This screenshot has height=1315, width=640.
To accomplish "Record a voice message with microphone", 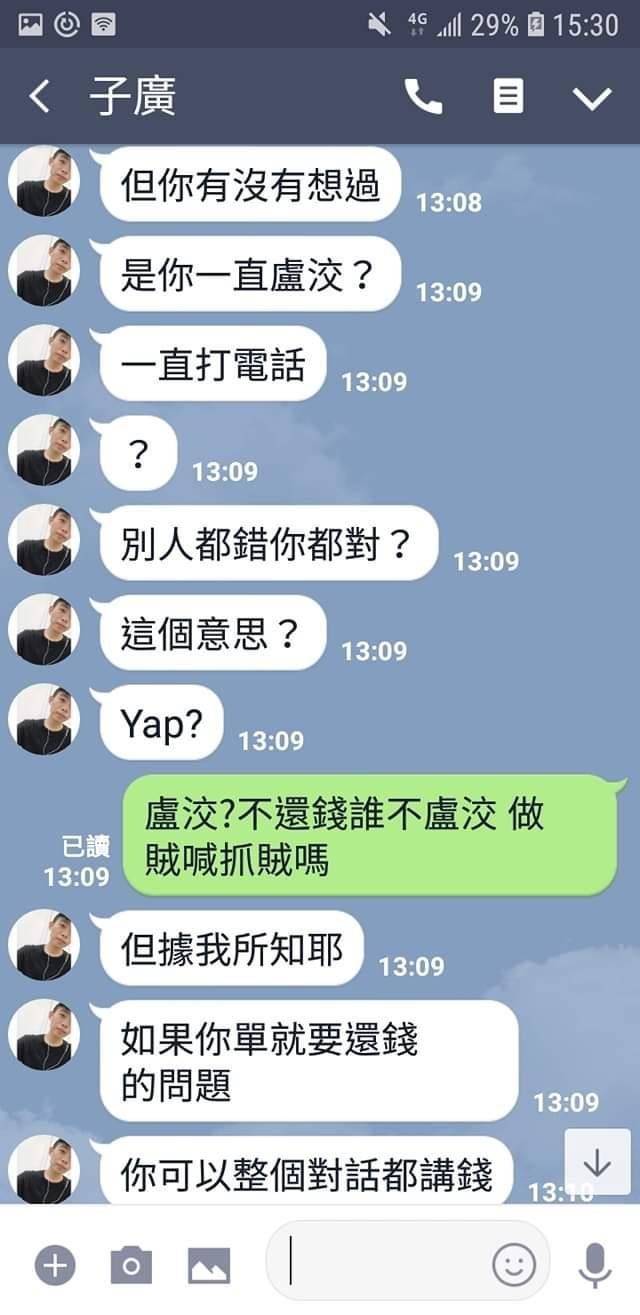I will (595, 1265).
